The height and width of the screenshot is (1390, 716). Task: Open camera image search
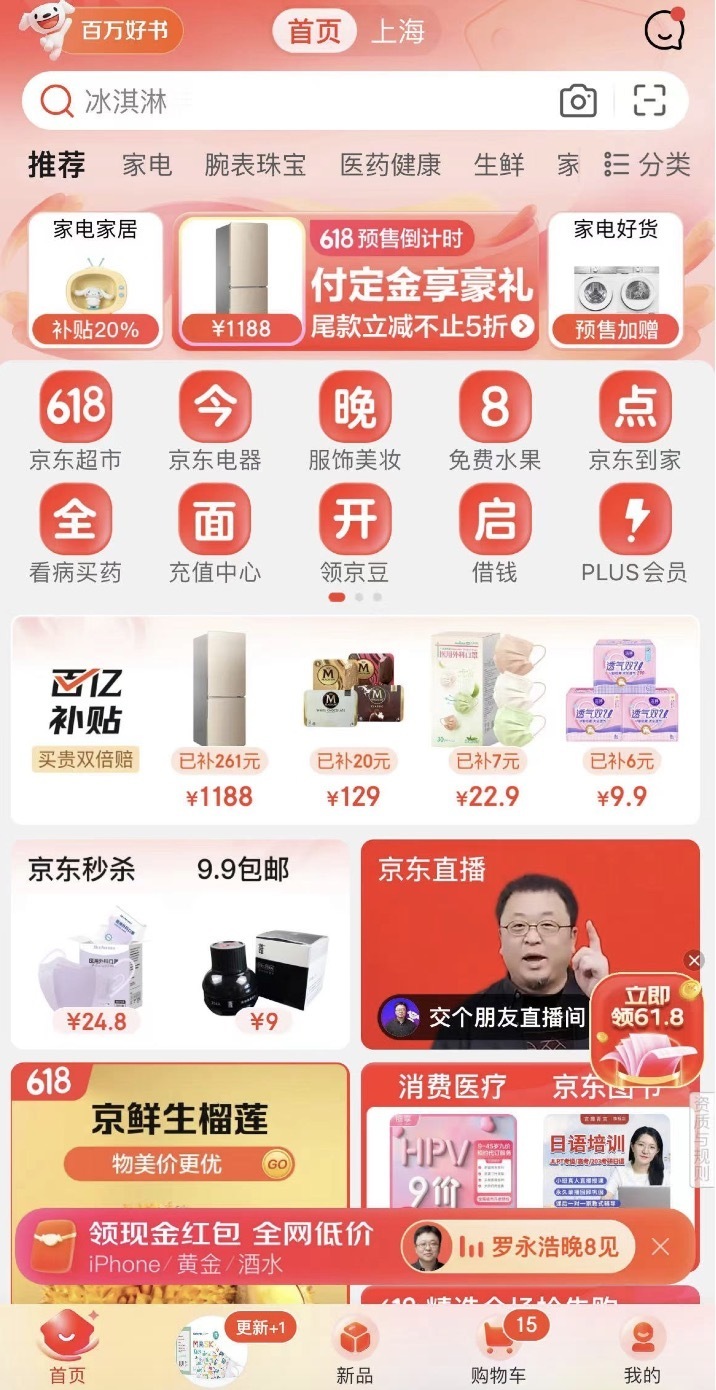click(578, 101)
